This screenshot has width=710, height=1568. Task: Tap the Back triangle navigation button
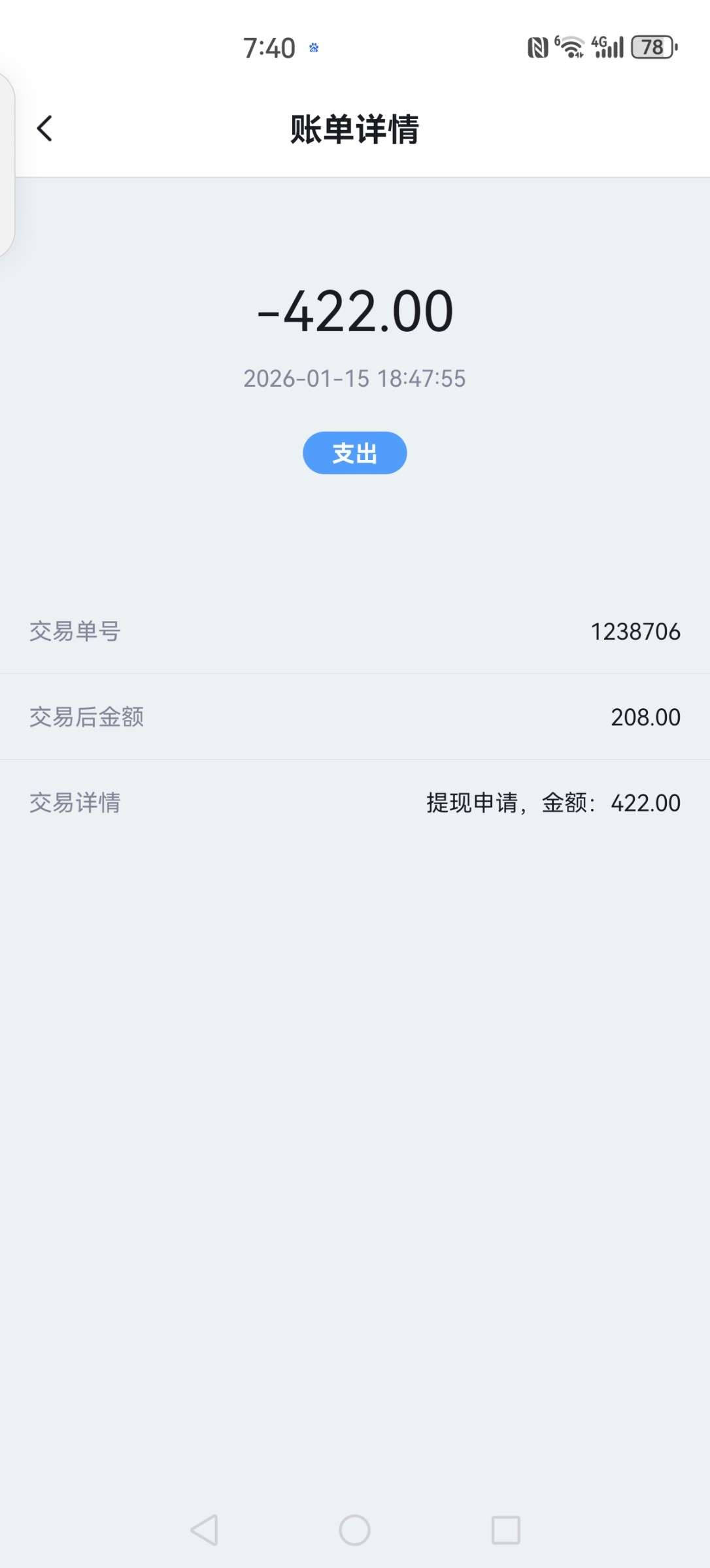[x=205, y=1529]
